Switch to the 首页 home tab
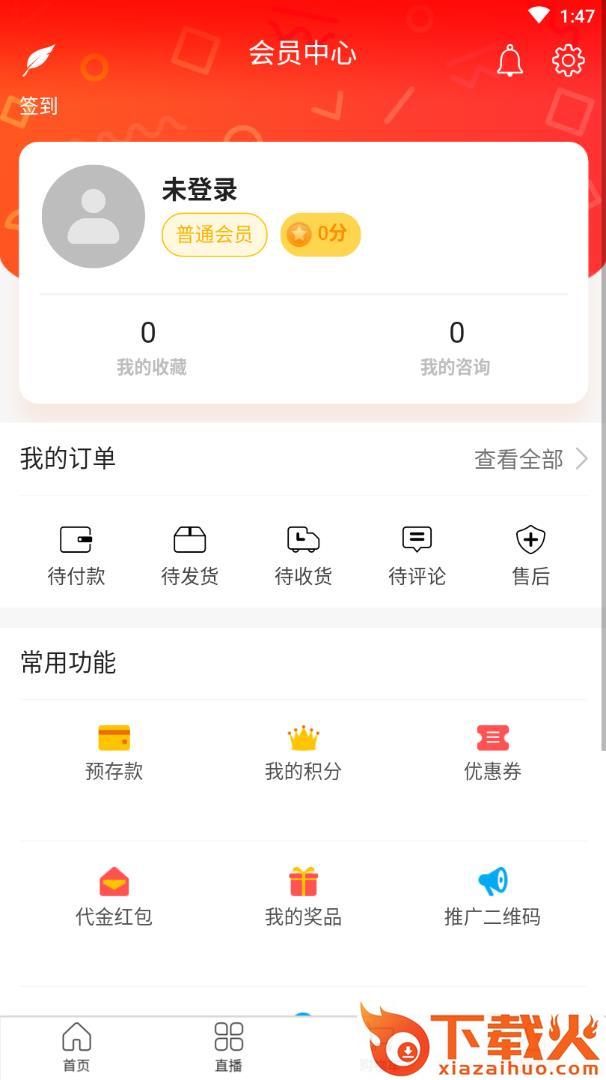This screenshot has width=606, height=1080. (76, 1047)
